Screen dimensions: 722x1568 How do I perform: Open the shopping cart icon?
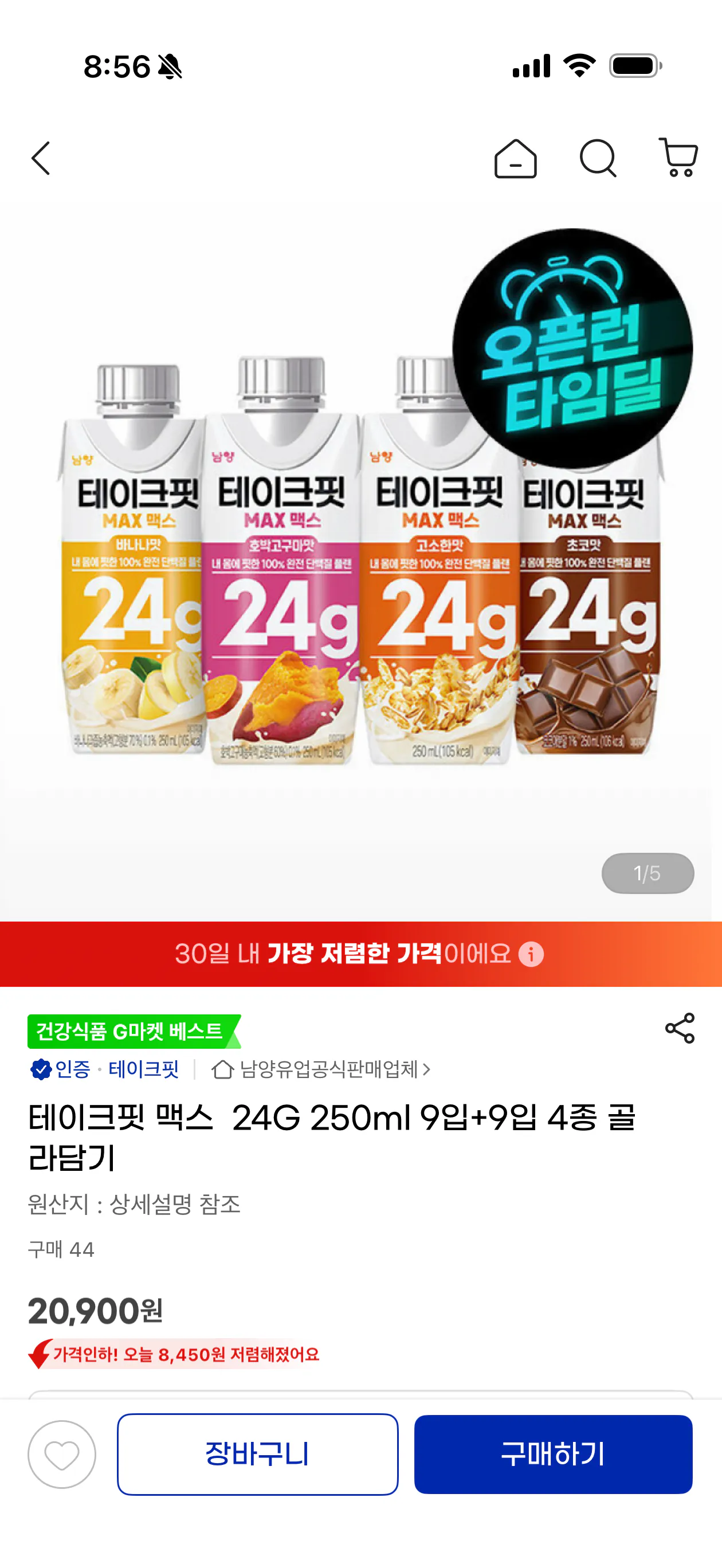coord(680,159)
